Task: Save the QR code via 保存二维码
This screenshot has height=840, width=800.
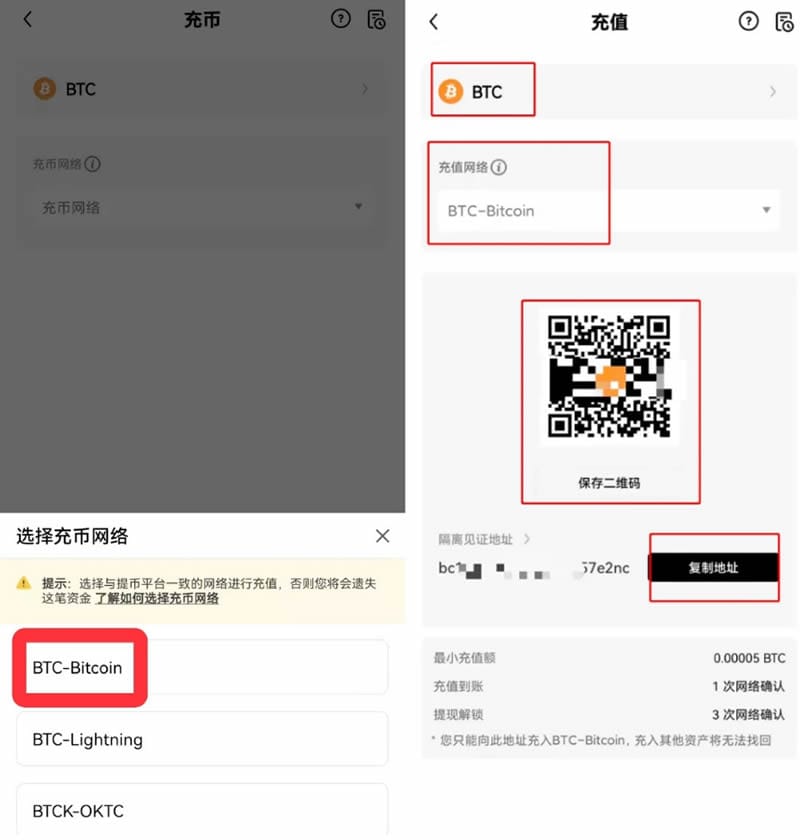Action: tap(609, 483)
